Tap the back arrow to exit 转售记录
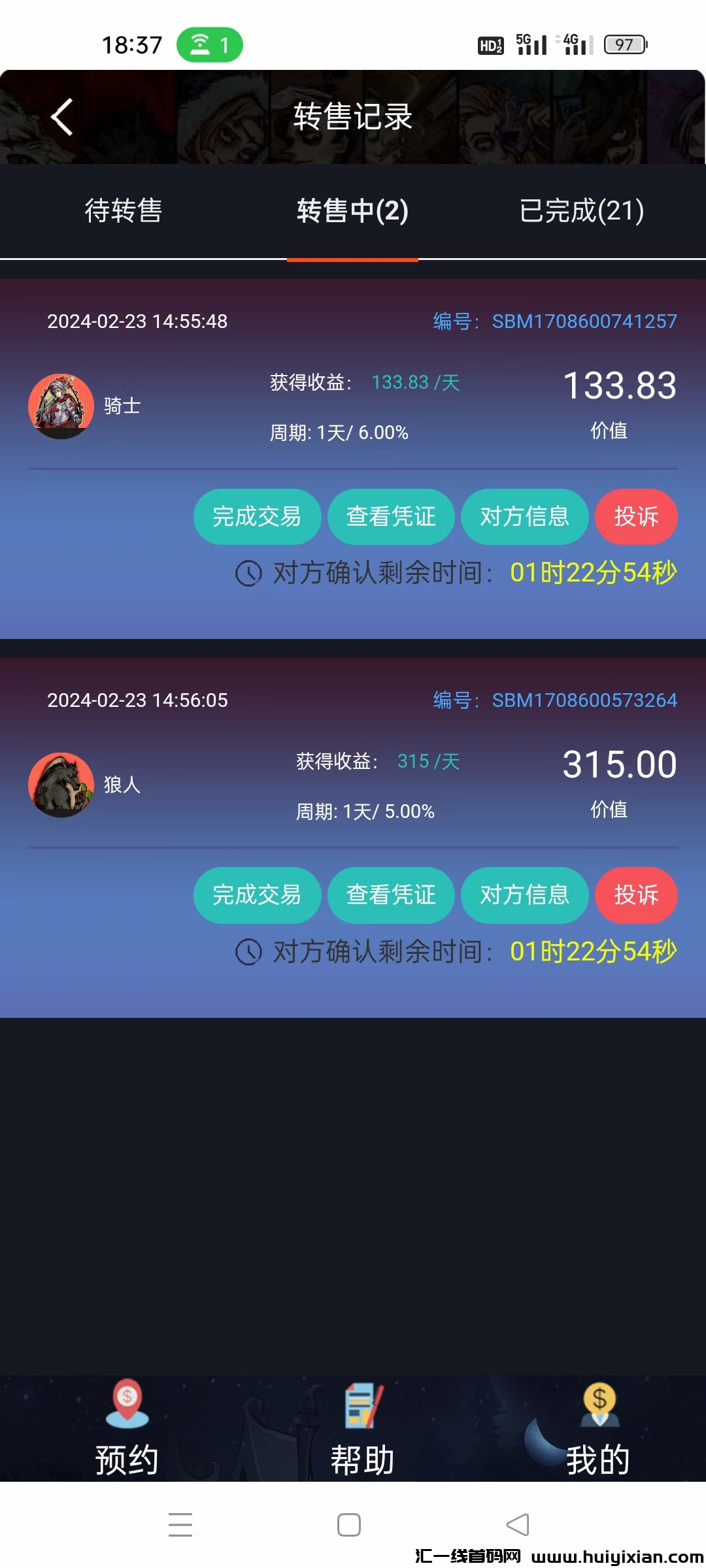706x1568 pixels. pos(61,118)
